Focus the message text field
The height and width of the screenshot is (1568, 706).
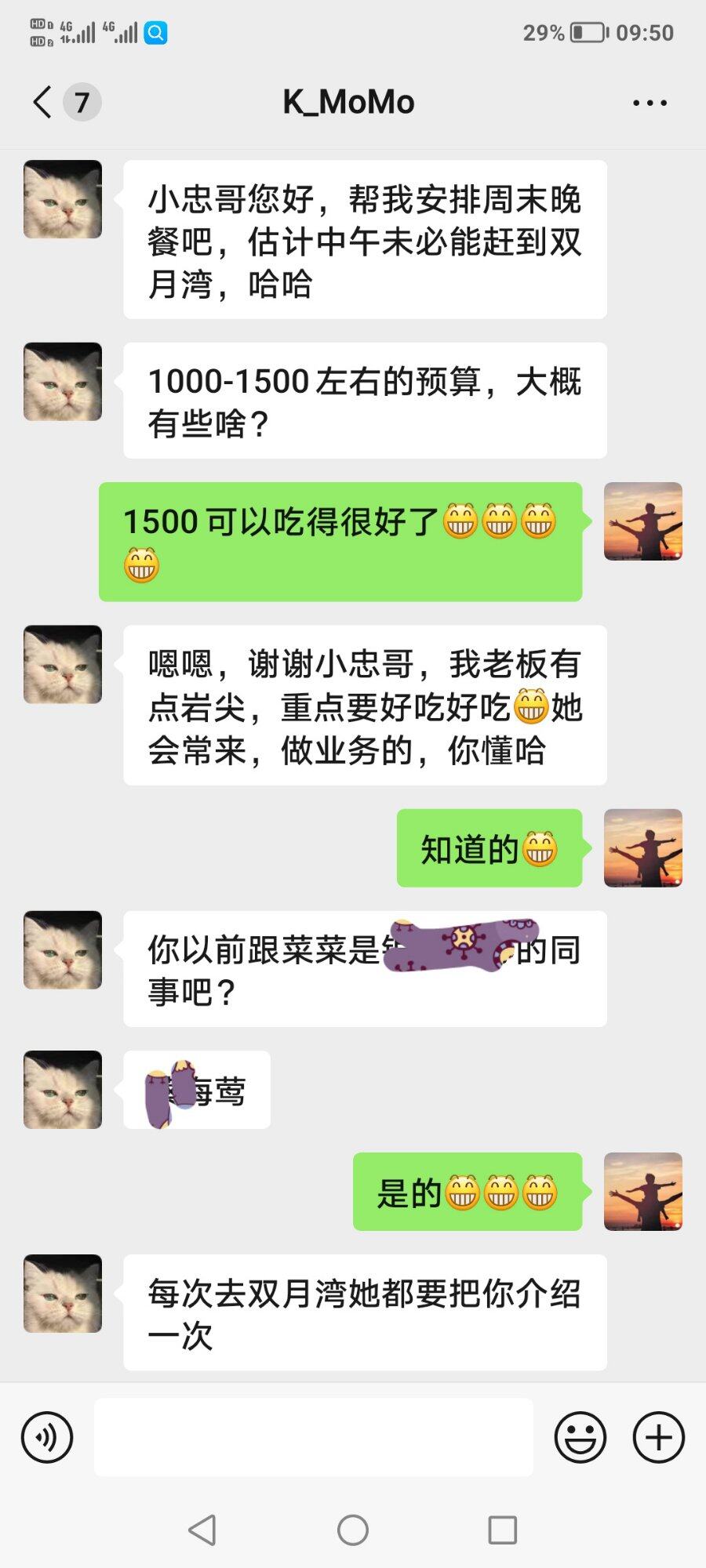(x=314, y=1438)
